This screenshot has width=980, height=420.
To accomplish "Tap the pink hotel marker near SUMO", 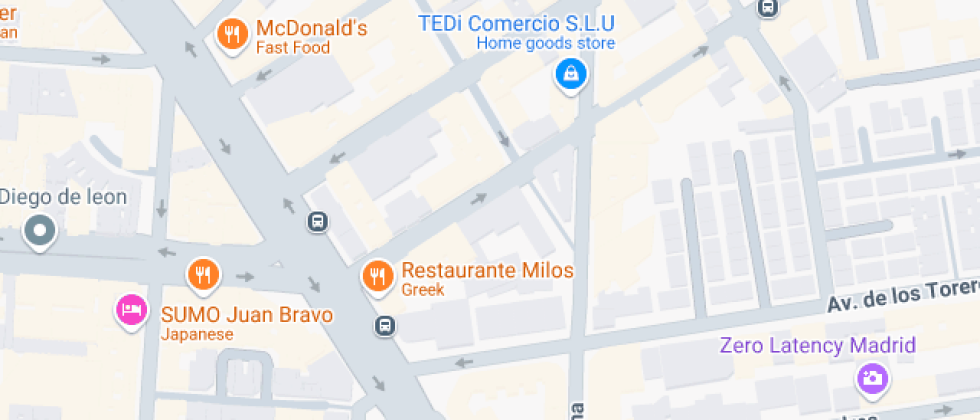I will tap(132, 308).
